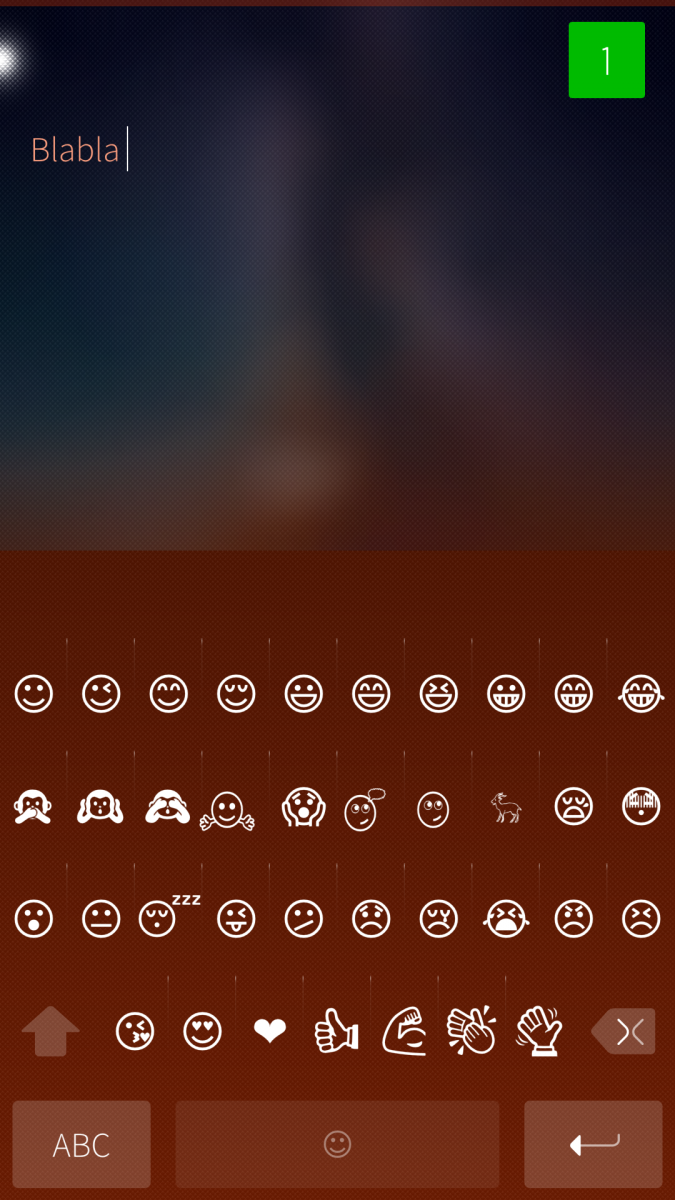Tap the shift arrow key

(x=50, y=1031)
